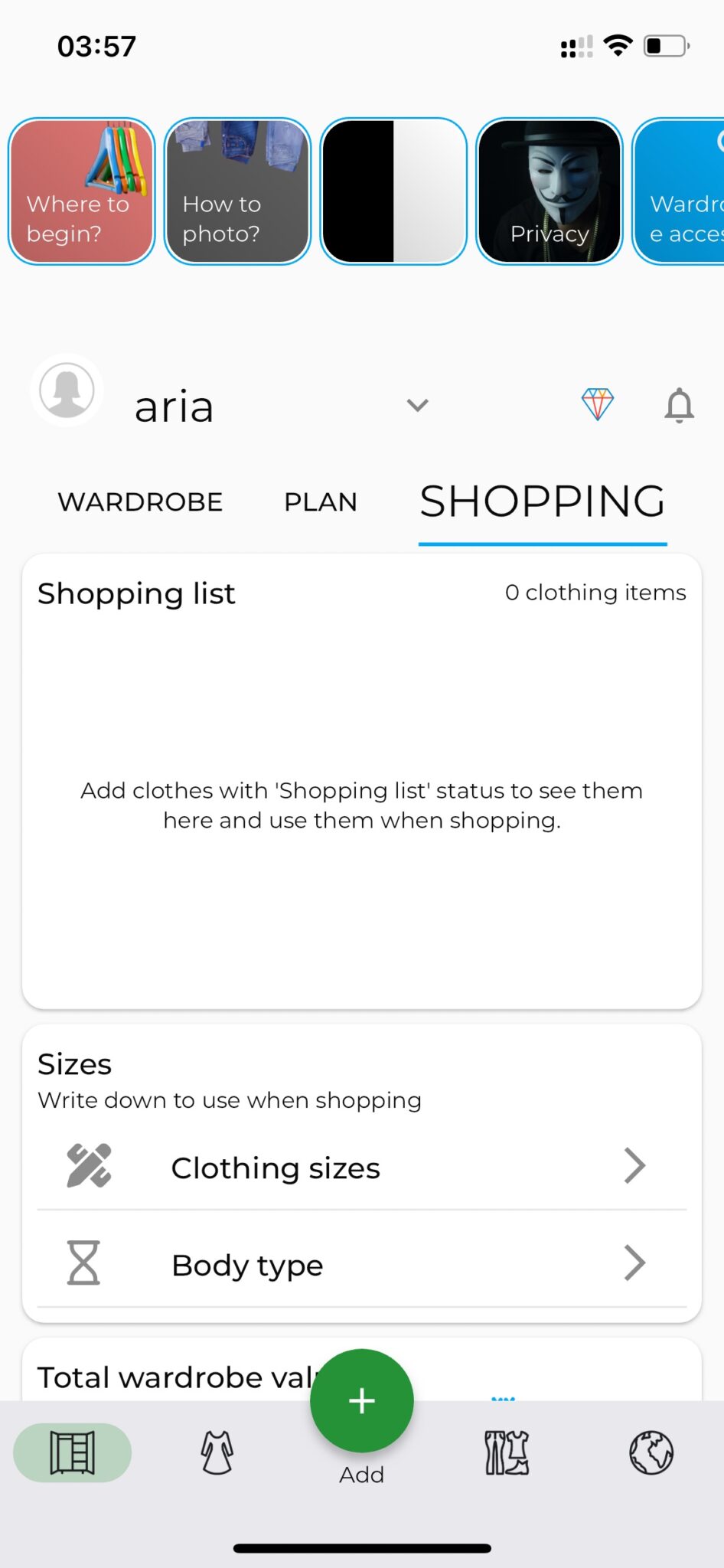
Task: Open the wardrobe closet tab icon
Action: tap(71, 1451)
